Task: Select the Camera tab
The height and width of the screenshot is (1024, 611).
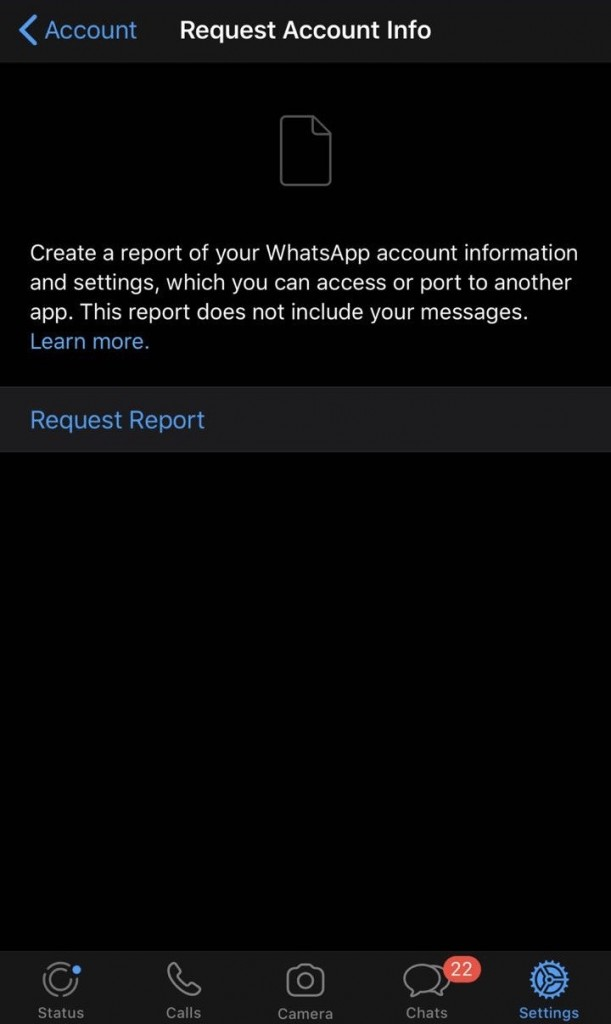Action: pyautogui.click(x=305, y=989)
